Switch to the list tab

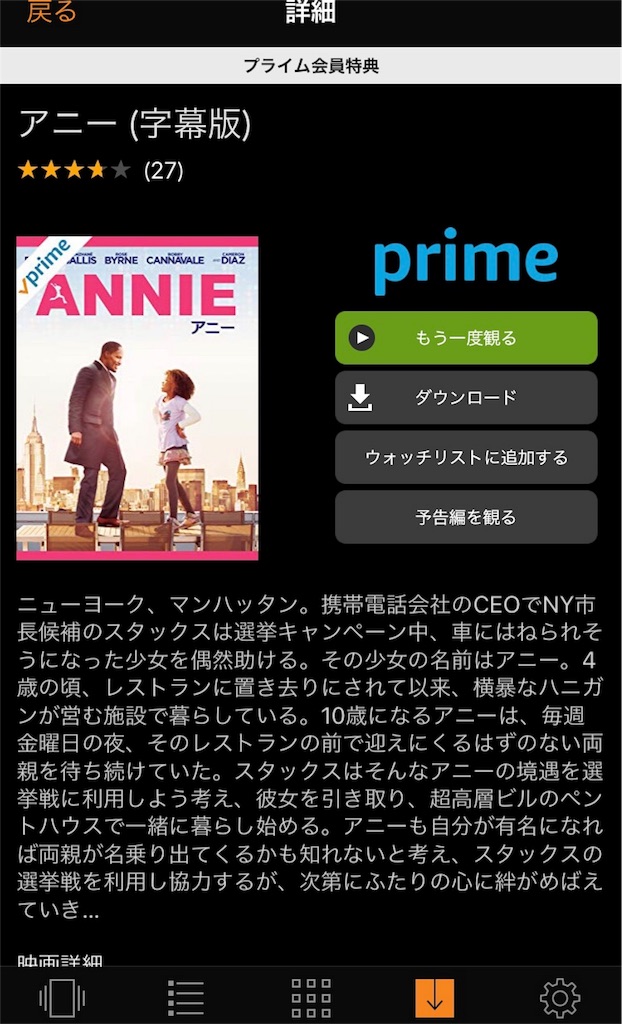(x=186, y=998)
